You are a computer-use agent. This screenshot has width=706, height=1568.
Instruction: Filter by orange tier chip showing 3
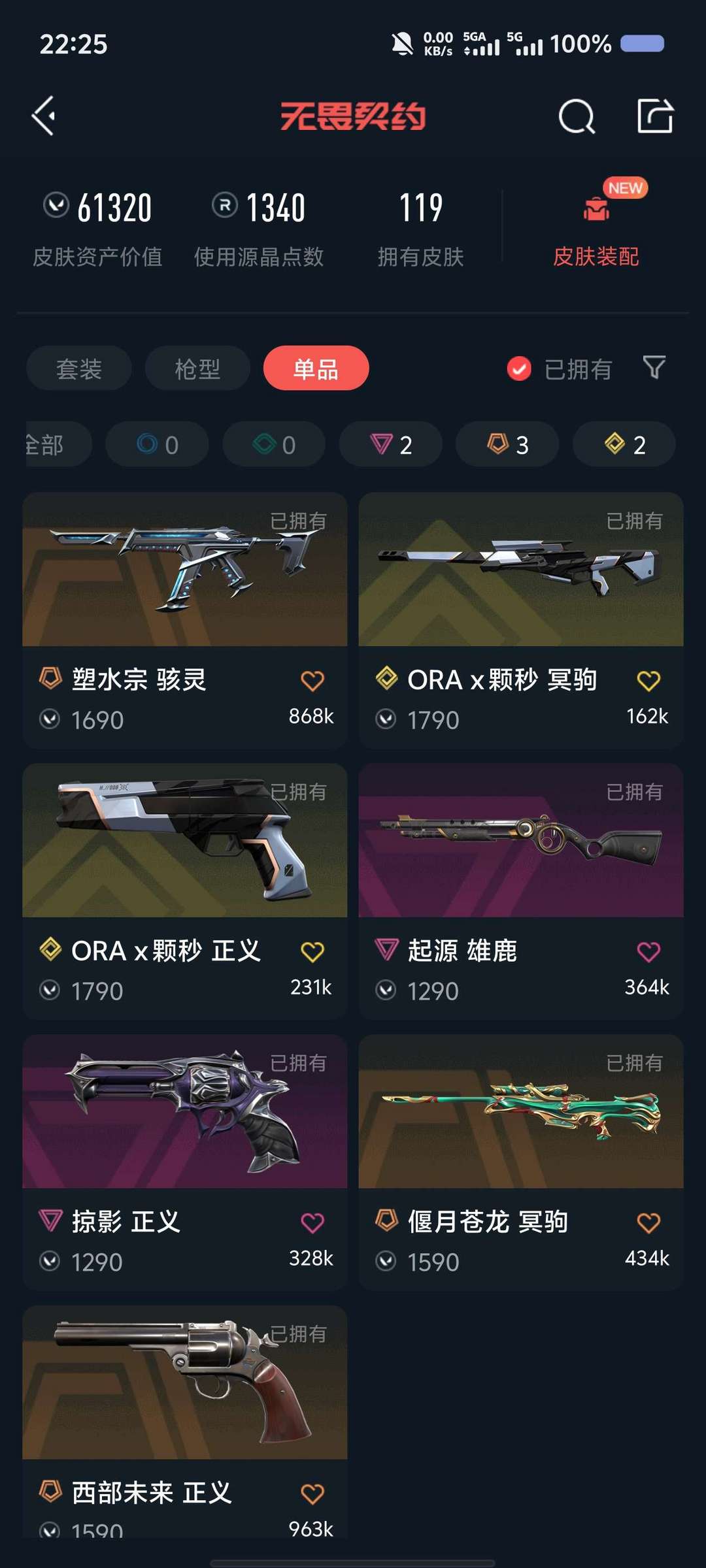click(507, 444)
